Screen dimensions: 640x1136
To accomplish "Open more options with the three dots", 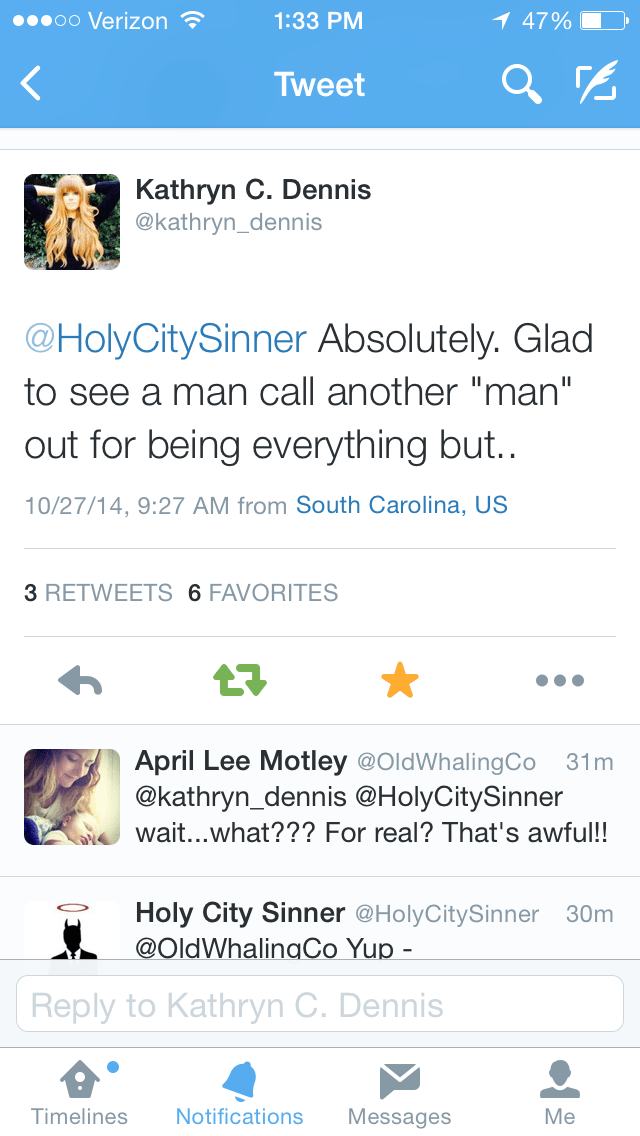I will coord(559,682).
